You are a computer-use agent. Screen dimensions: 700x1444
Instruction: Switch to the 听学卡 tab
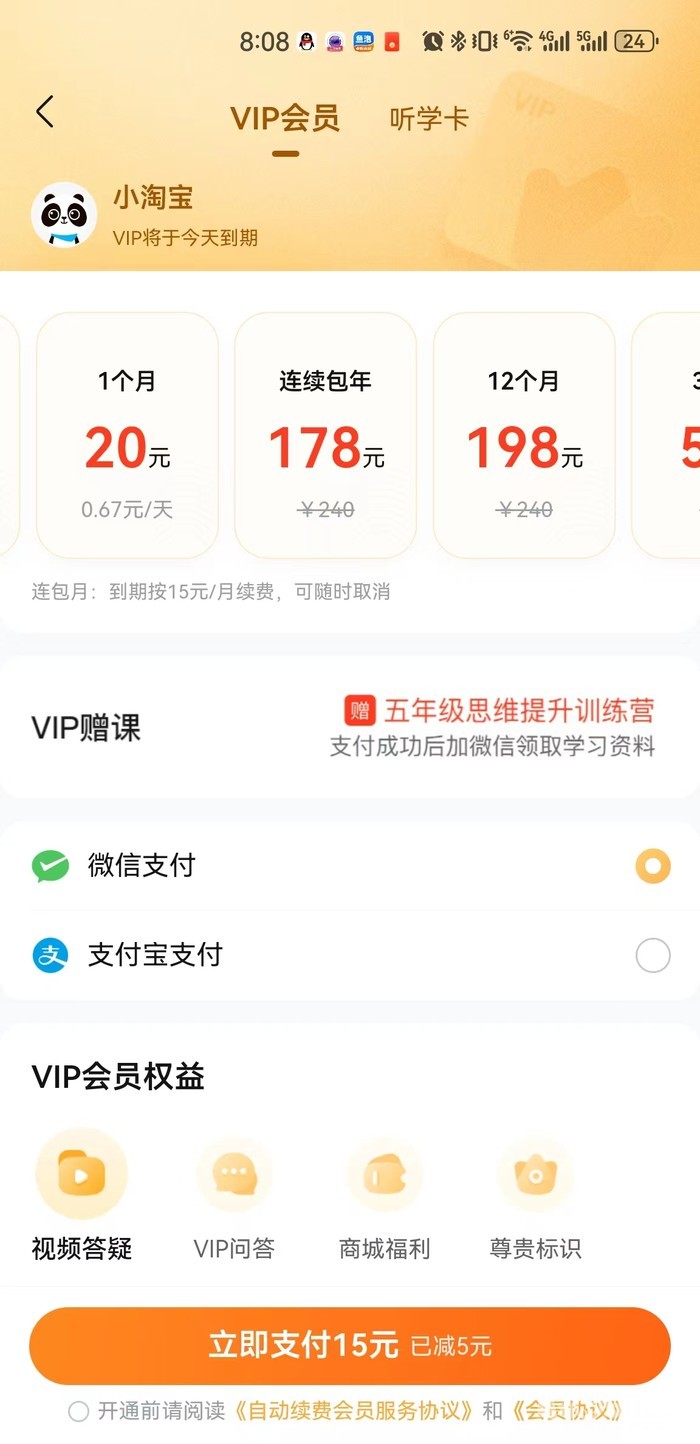click(429, 119)
